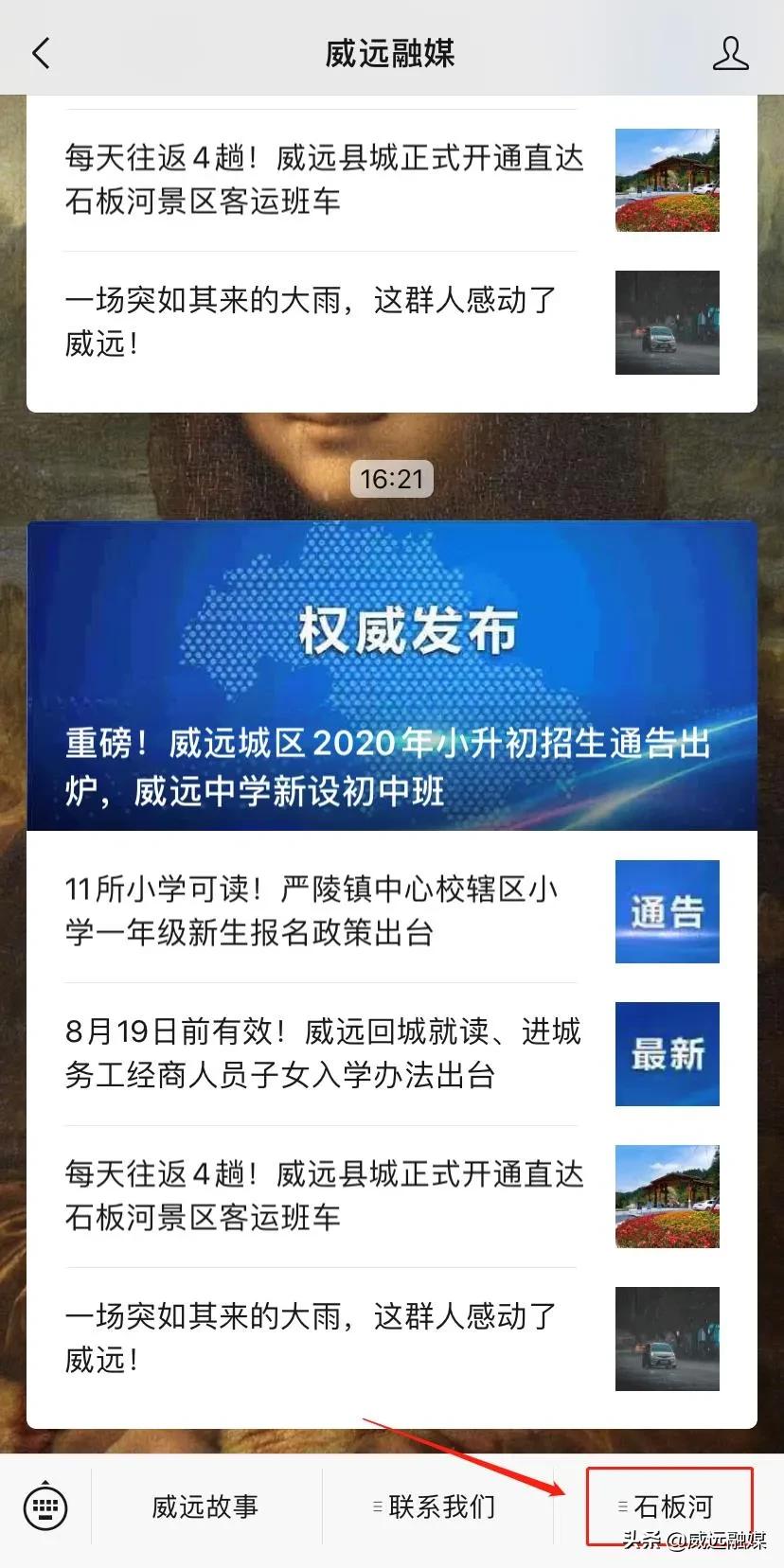784x1568 pixels.
Task: Open the 11所小学可读 enrollment article
Action: pyautogui.click(x=322, y=911)
